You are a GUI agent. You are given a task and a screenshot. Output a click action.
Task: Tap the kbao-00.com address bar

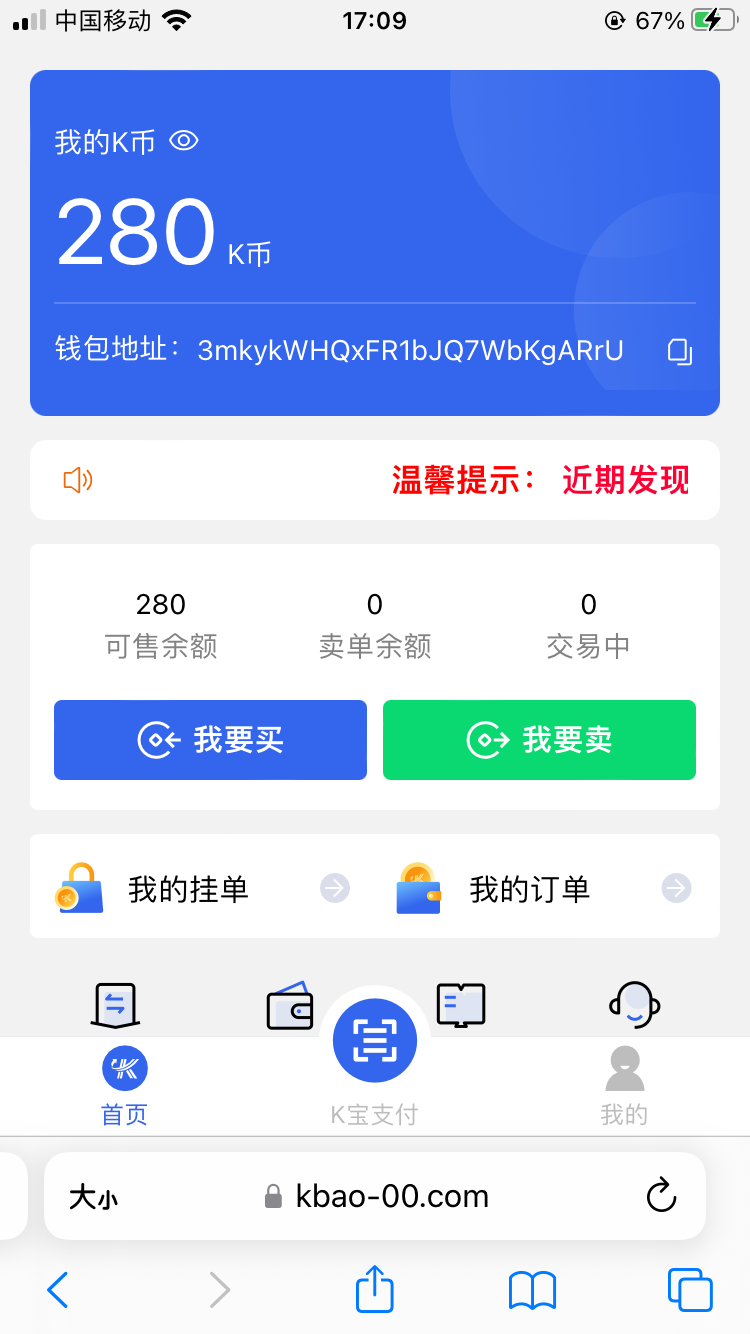coord(391,1196)
